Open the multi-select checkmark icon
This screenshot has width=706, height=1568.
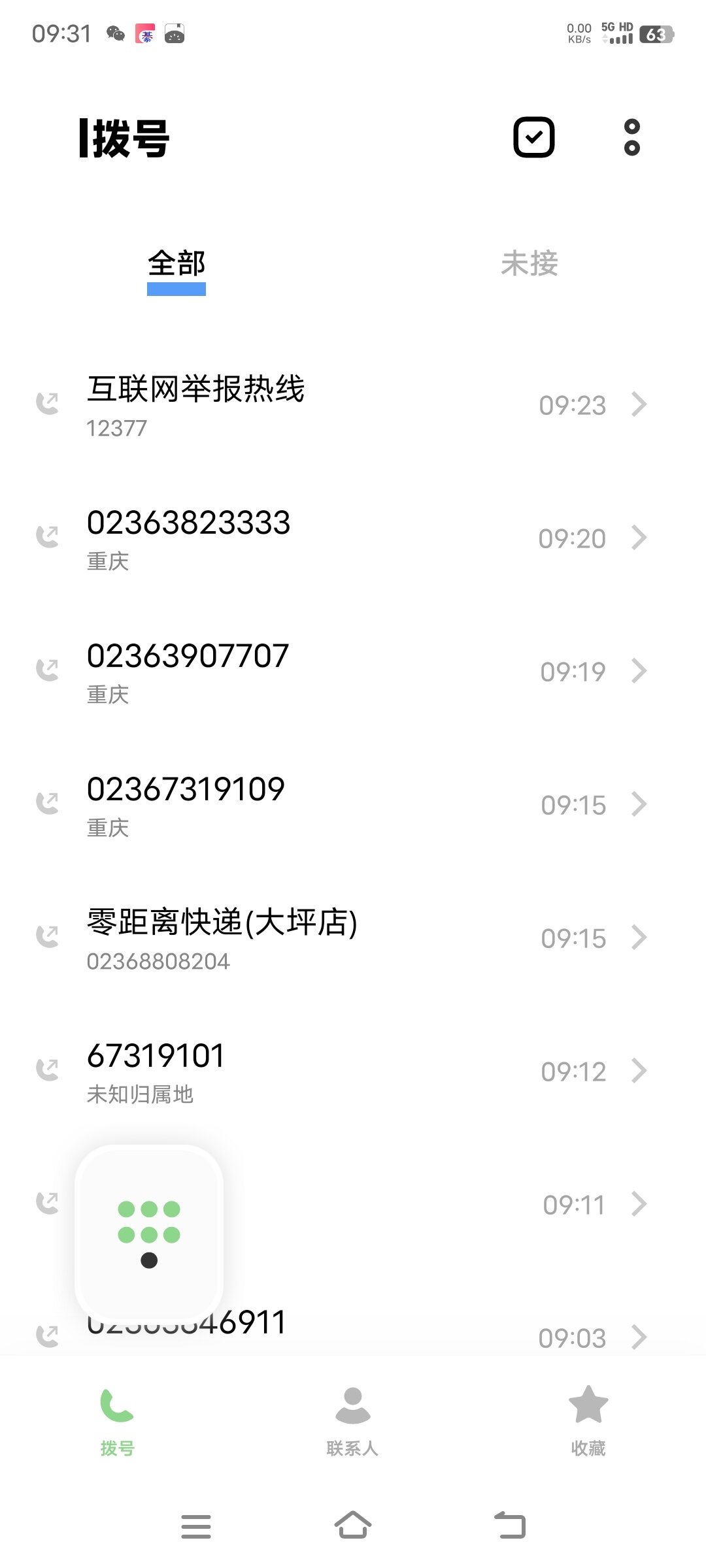pyautogui.click(x=533, y=137)
